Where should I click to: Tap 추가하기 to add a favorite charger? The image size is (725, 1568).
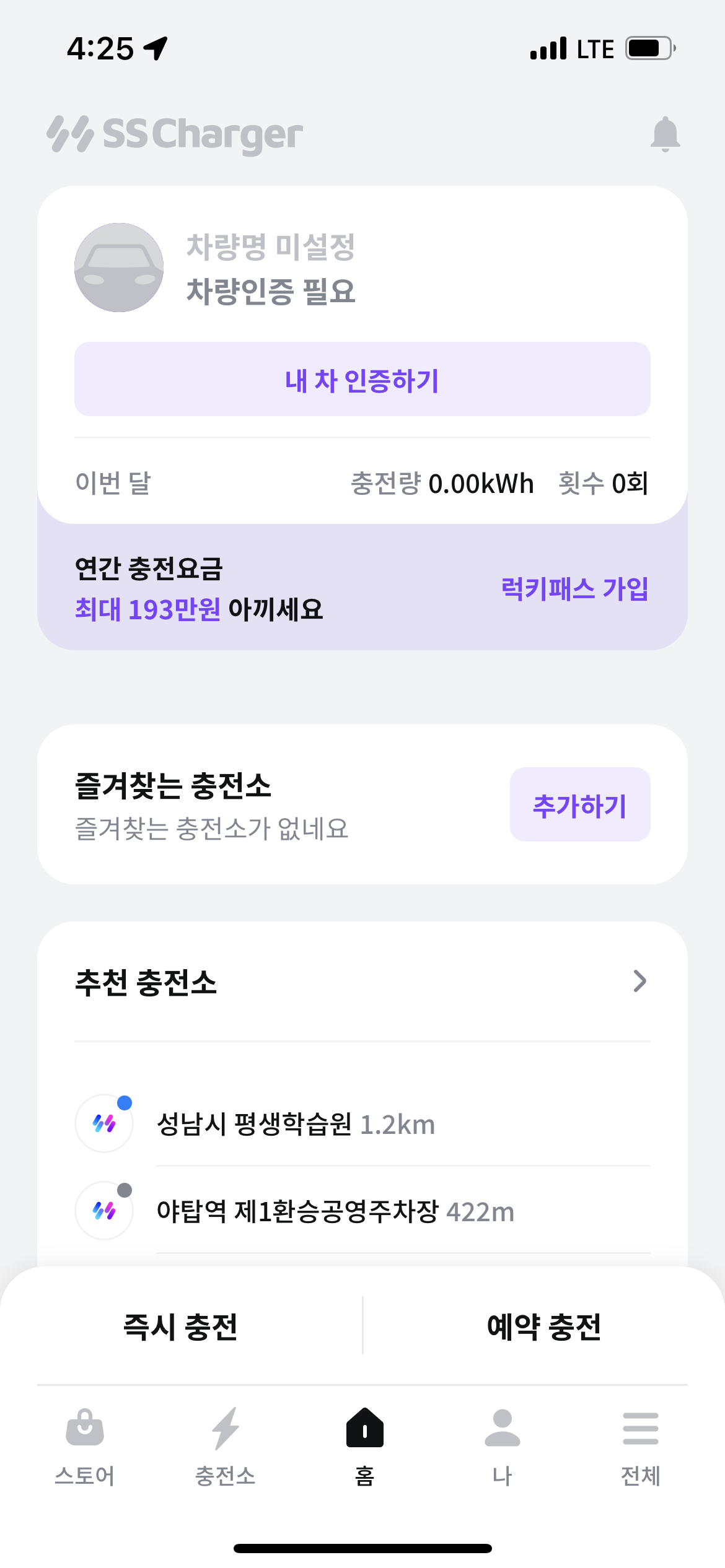pos(580,804)
